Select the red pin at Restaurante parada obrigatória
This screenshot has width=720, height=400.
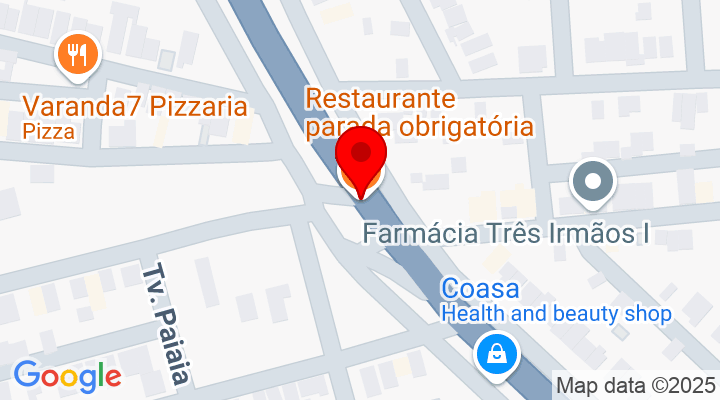(x=361, y=160)
